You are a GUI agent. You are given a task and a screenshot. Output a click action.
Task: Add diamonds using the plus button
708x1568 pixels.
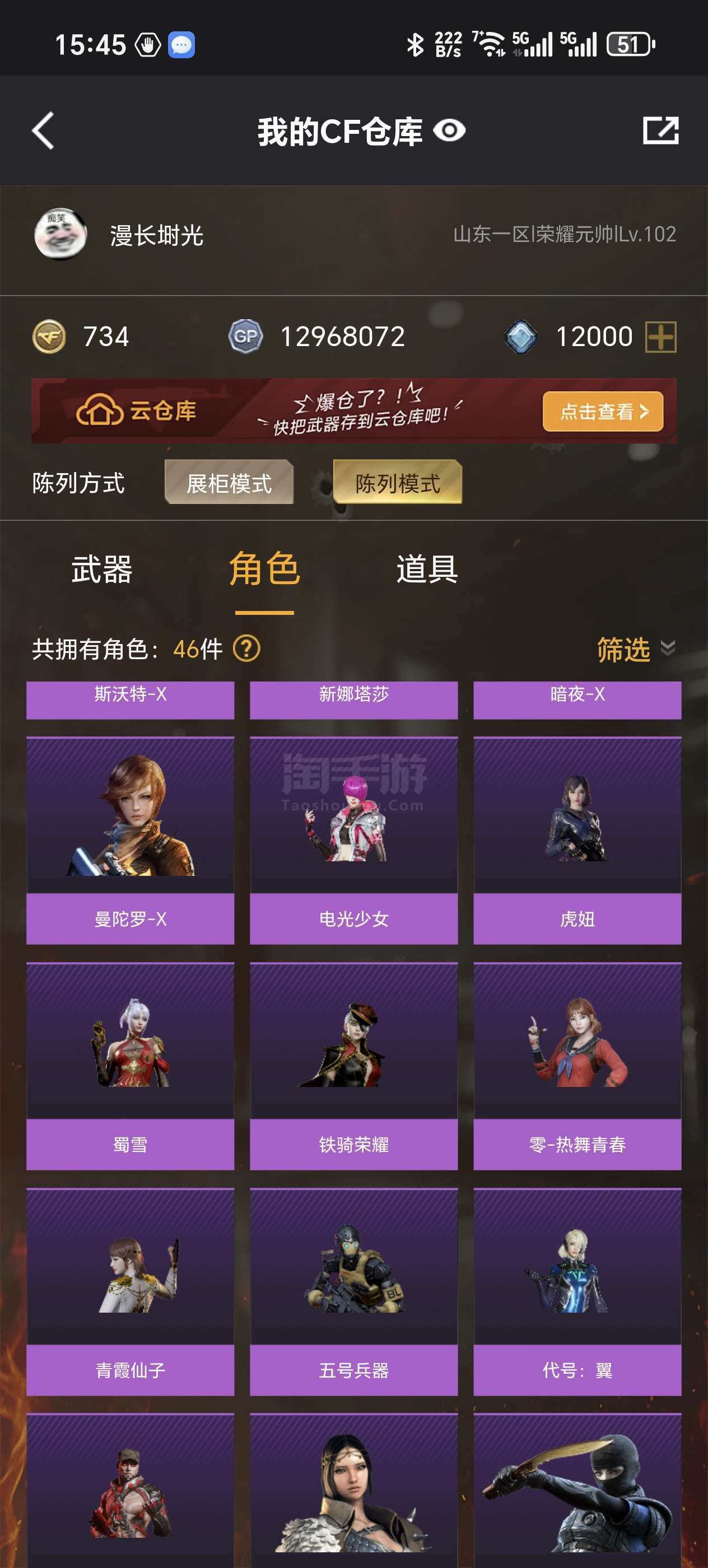[x=660, y=337]
